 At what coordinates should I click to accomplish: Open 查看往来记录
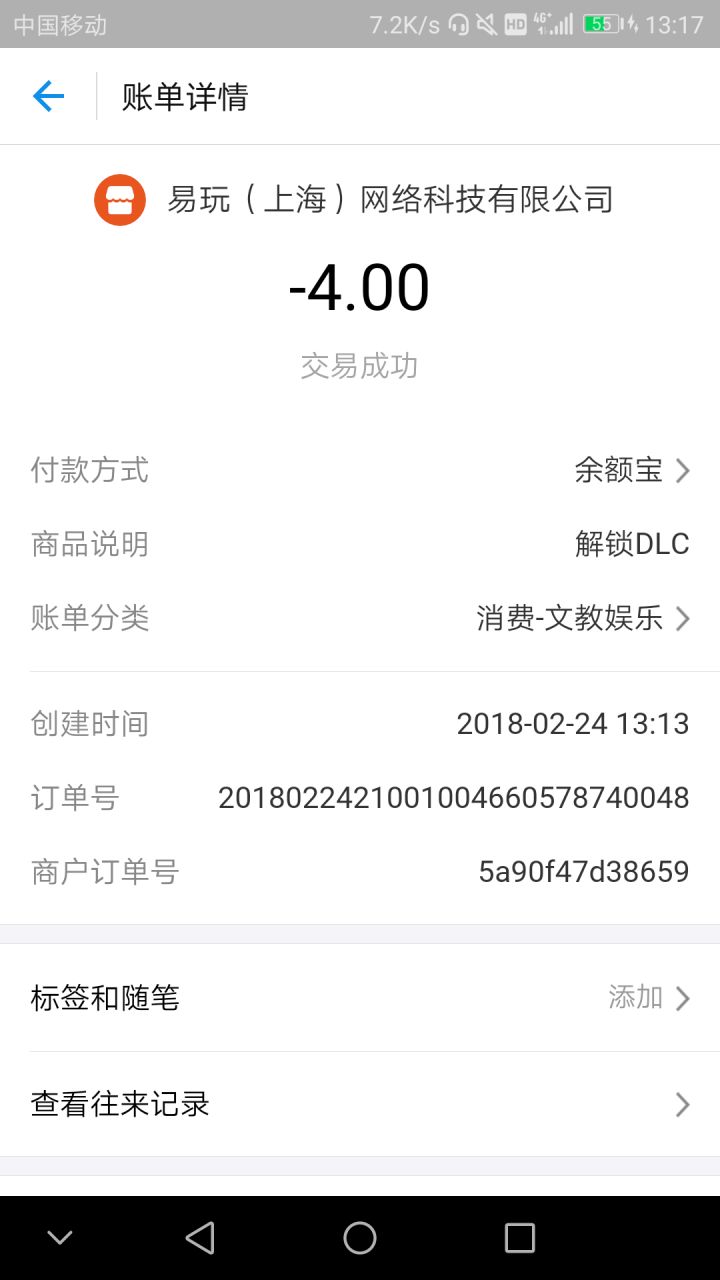(x=360, y=1104)
